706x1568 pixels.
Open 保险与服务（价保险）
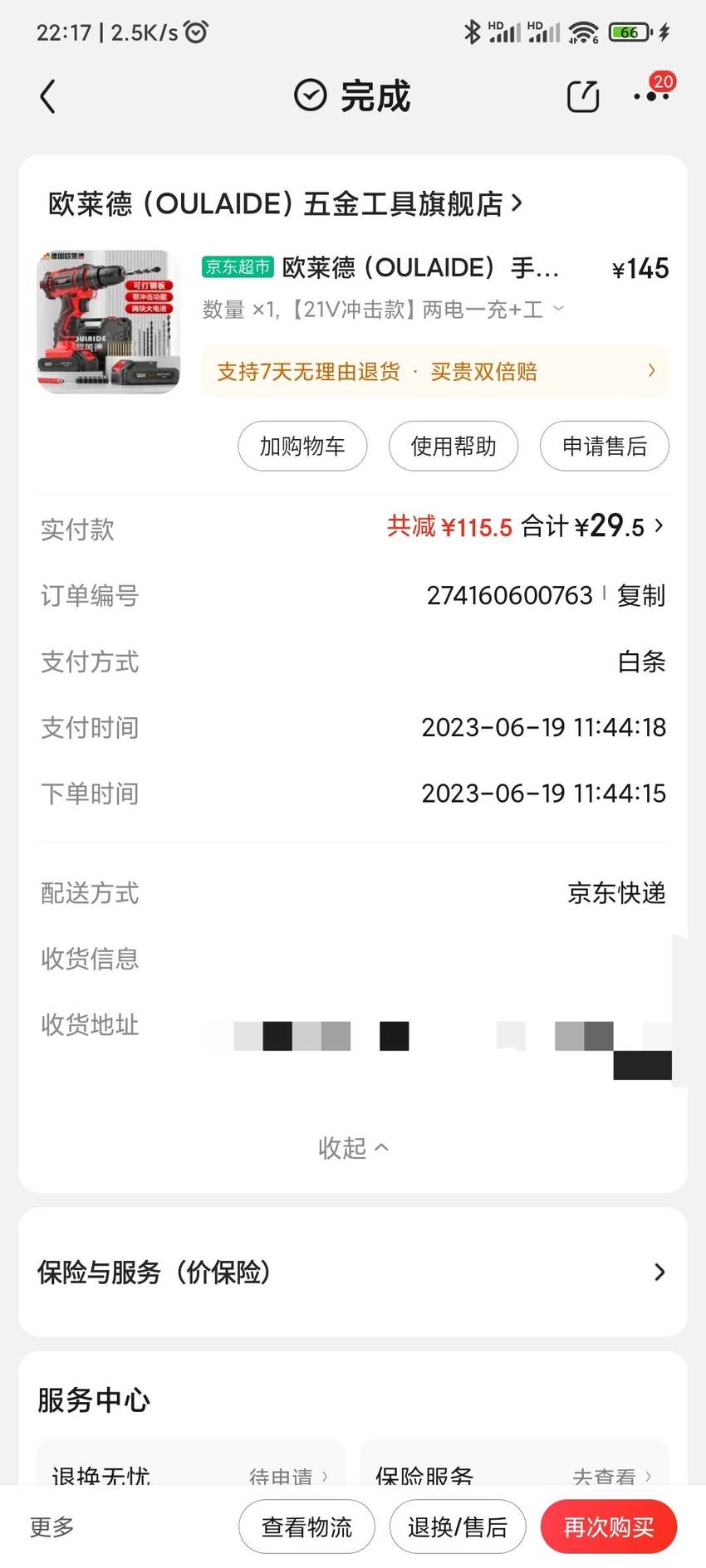353,1272
